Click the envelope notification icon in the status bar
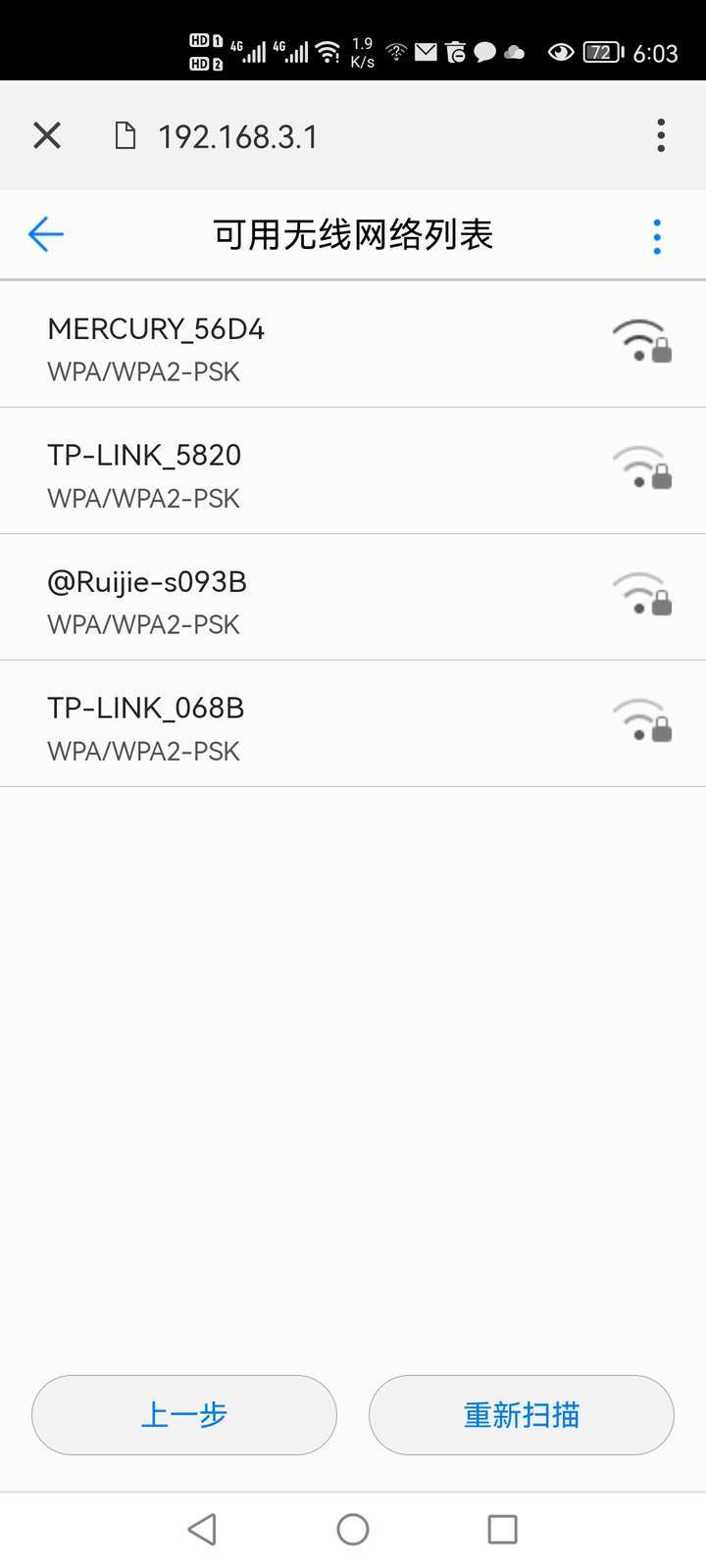The image size is (706, 1568). [x=427, y=51]
